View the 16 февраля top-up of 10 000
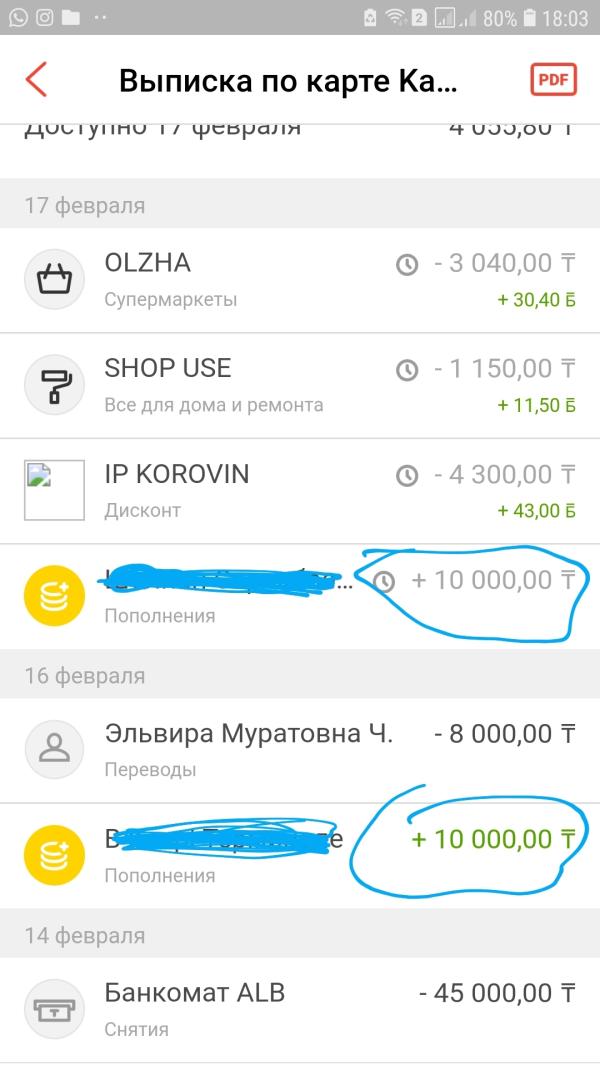 [x=300, y=855]
